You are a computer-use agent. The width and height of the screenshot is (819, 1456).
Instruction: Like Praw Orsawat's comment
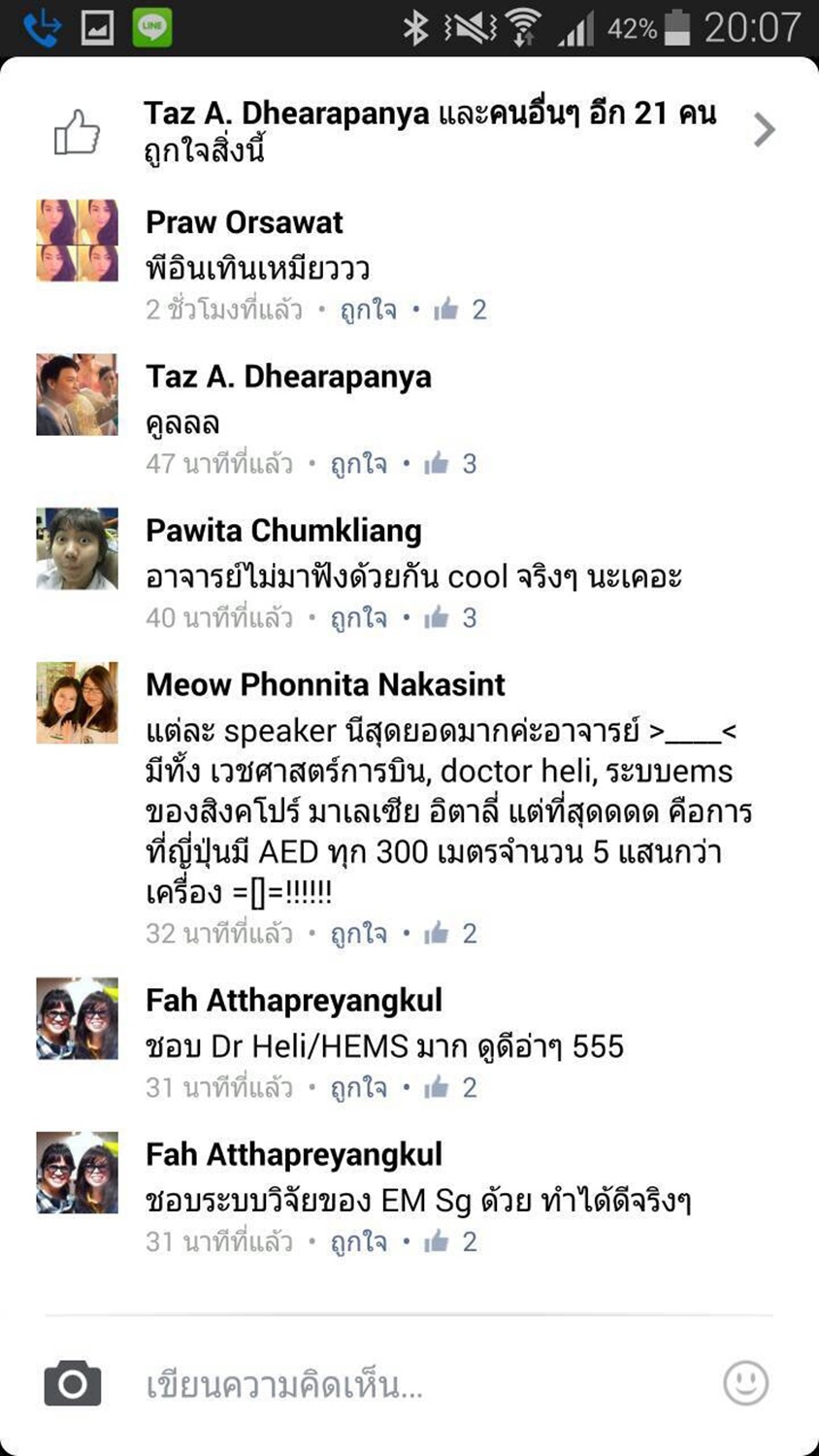pyautogui.click(x=368, y=310)
